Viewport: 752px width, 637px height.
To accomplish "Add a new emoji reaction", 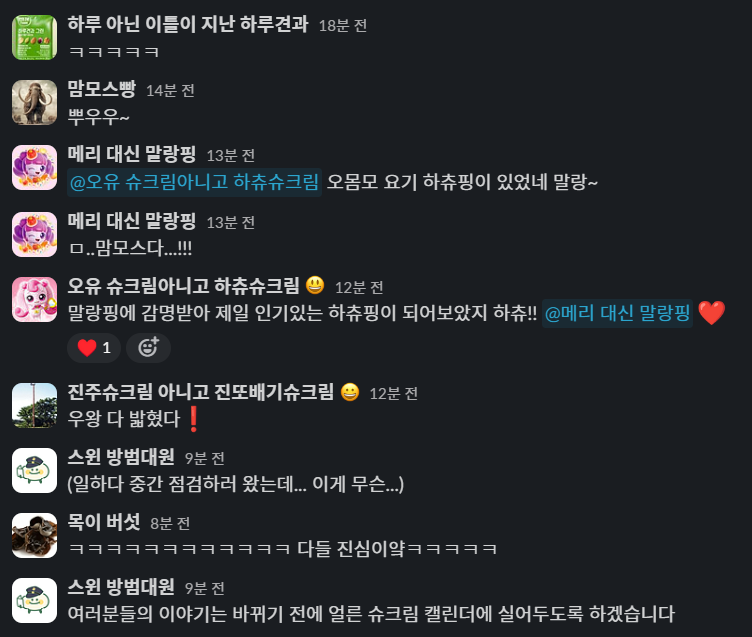I will pyautogui.click(x=148, y=348).
